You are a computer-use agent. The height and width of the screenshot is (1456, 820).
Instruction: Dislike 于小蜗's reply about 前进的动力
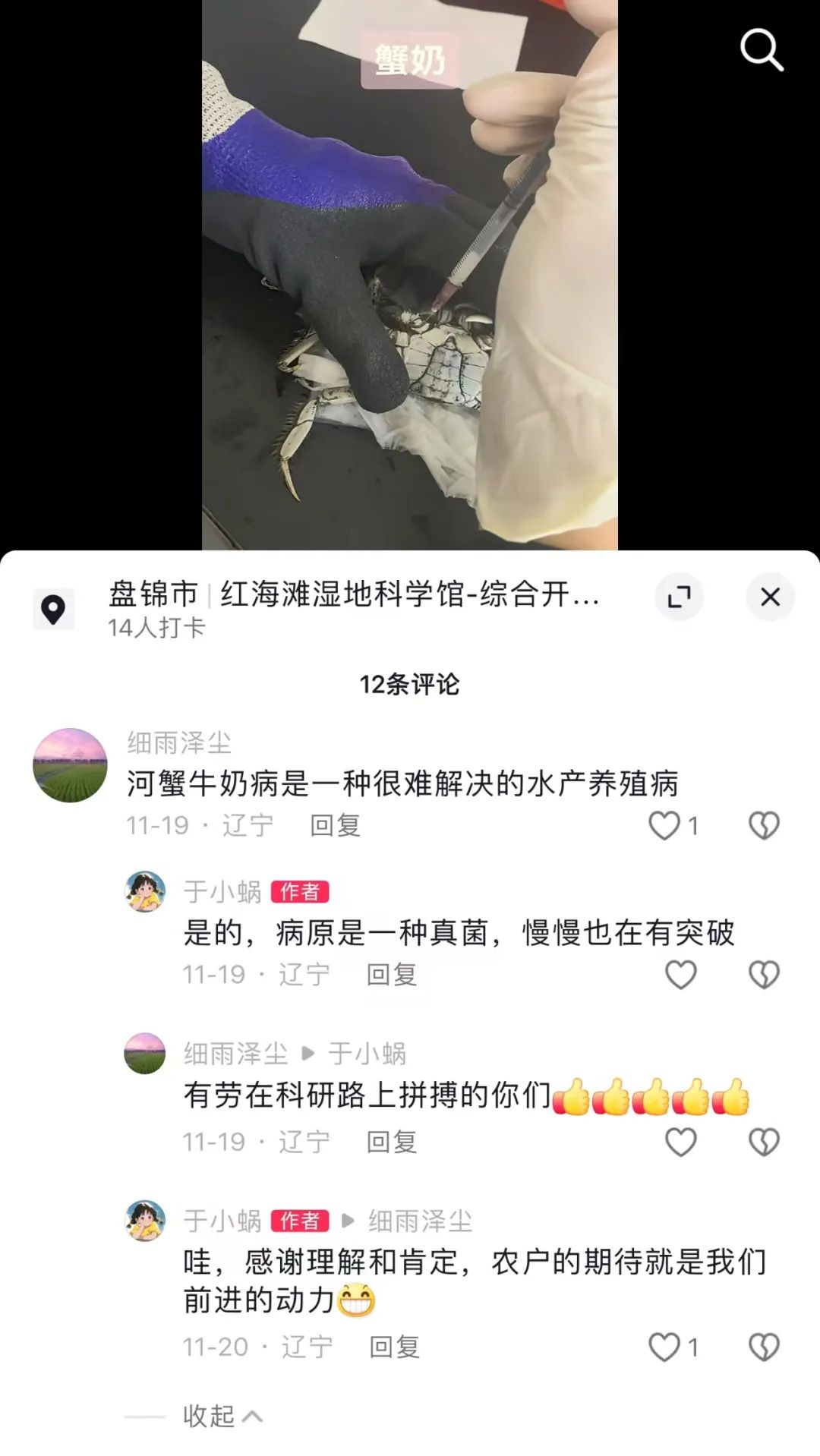point(764,1347)
